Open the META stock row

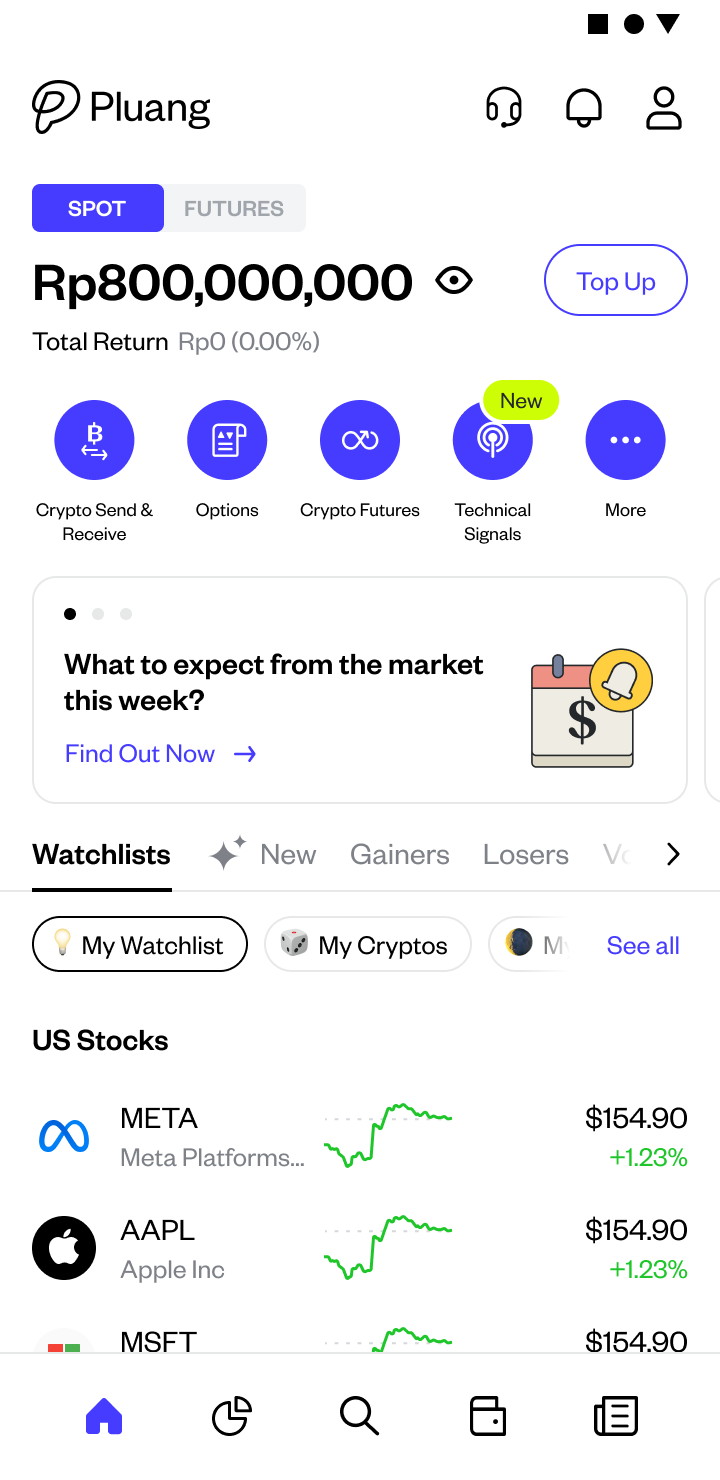[x=360, y=1137]
